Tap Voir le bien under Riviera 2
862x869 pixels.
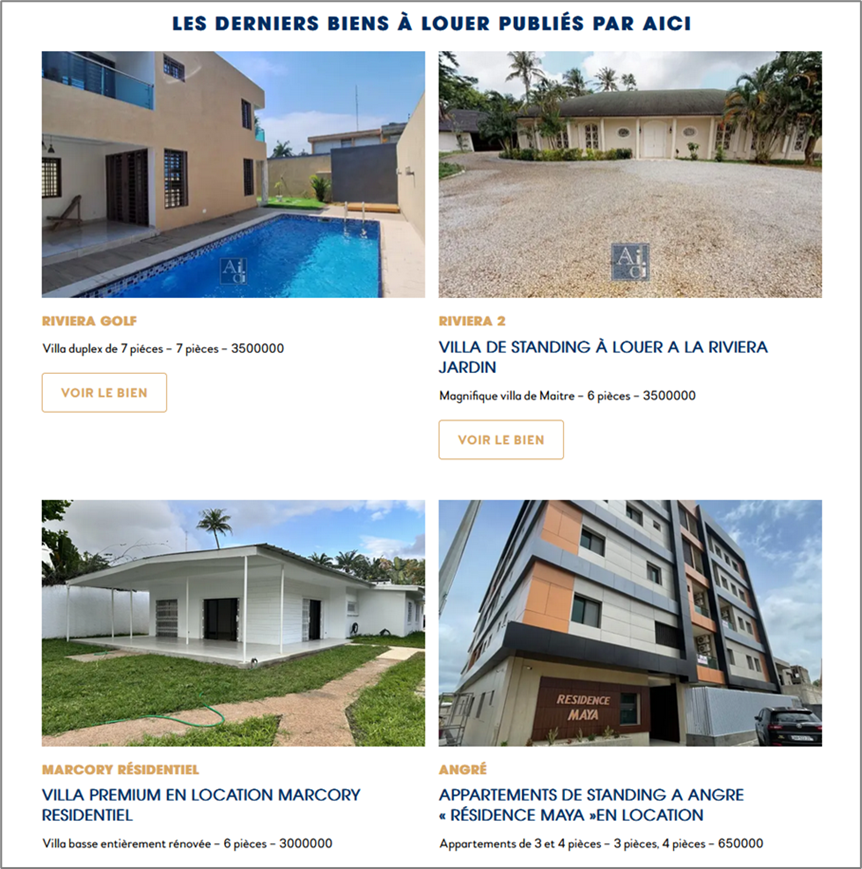(501, 440)
